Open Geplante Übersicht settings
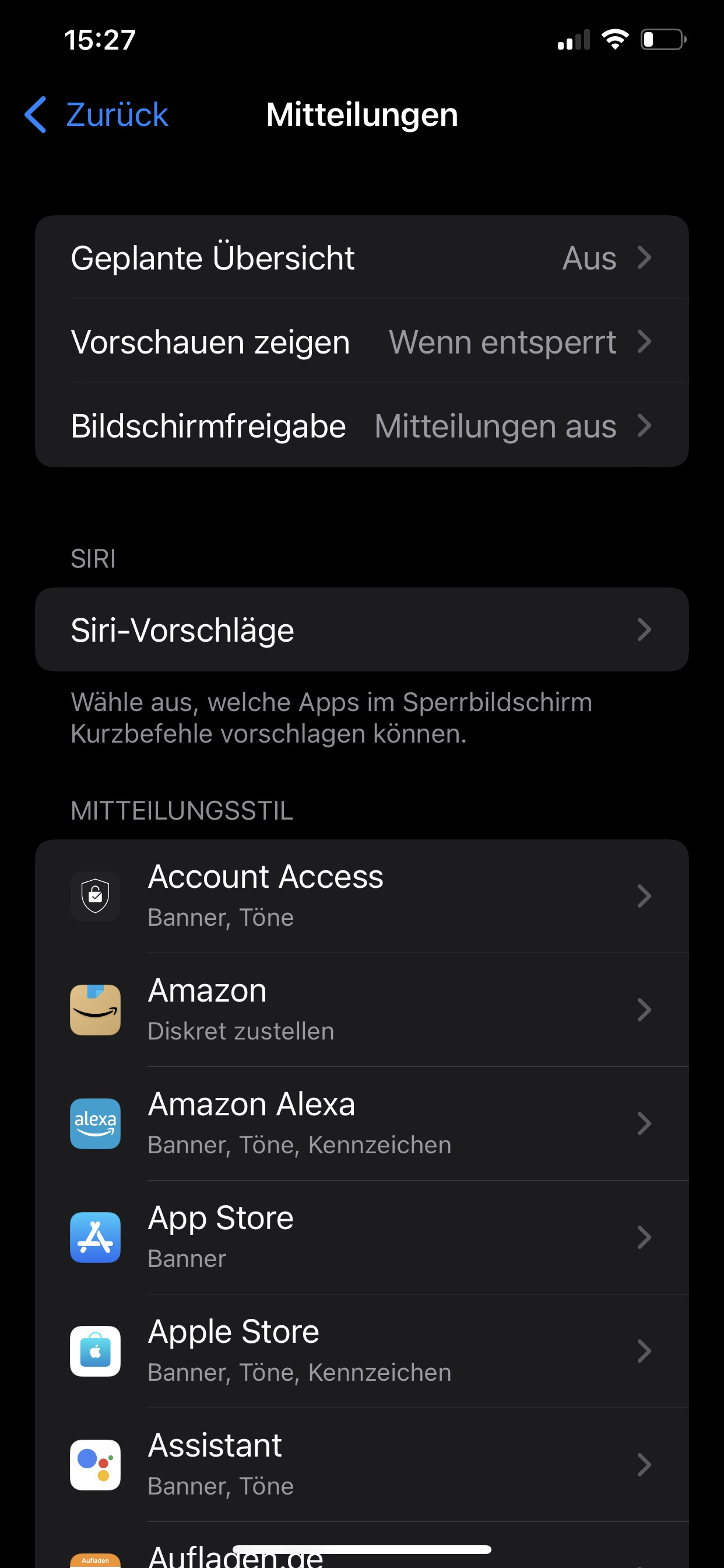Viewport: 724px width, 1568px height. pos(361,257)
